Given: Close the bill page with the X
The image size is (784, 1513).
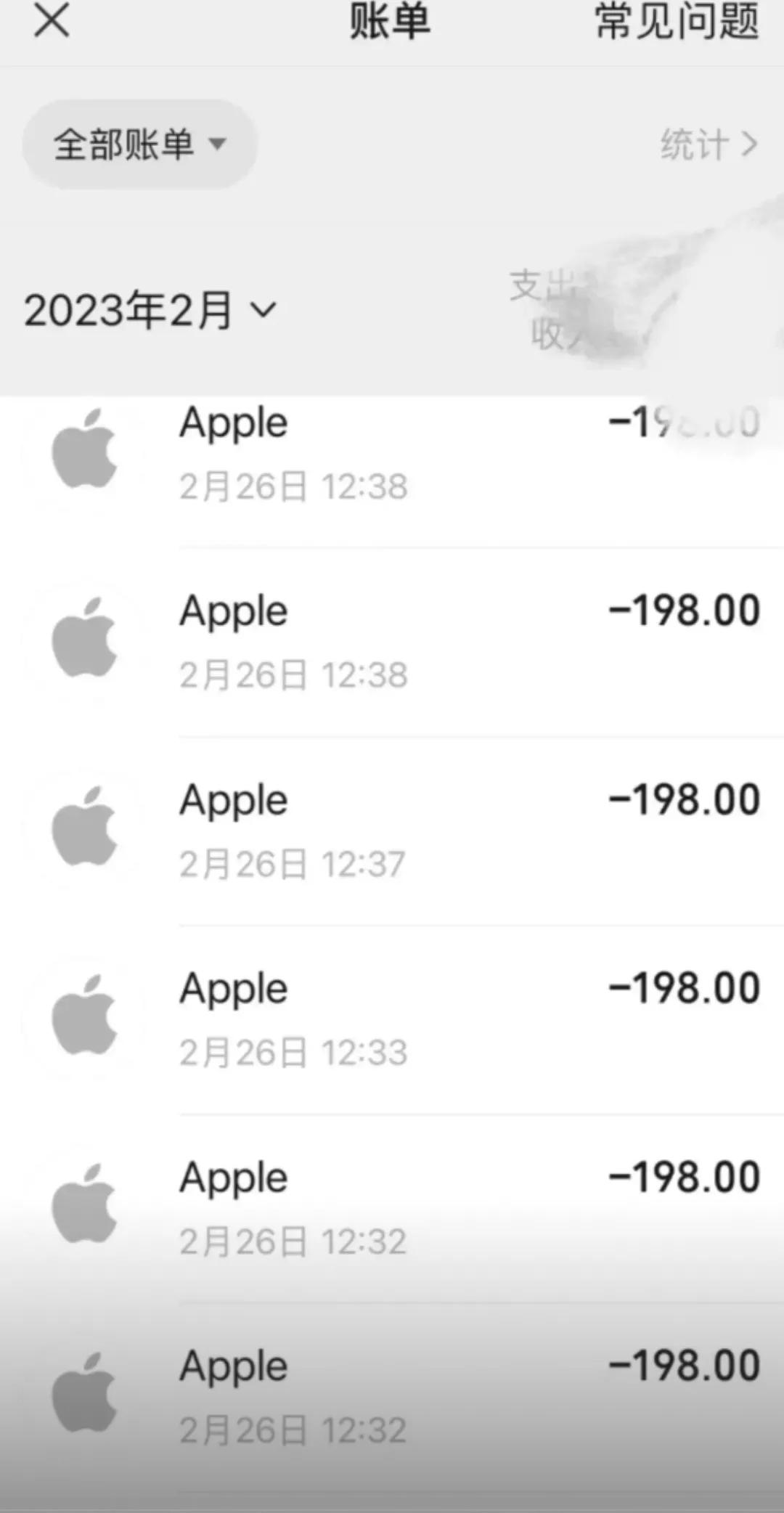Looking at the screenshot, I should 52,20.
